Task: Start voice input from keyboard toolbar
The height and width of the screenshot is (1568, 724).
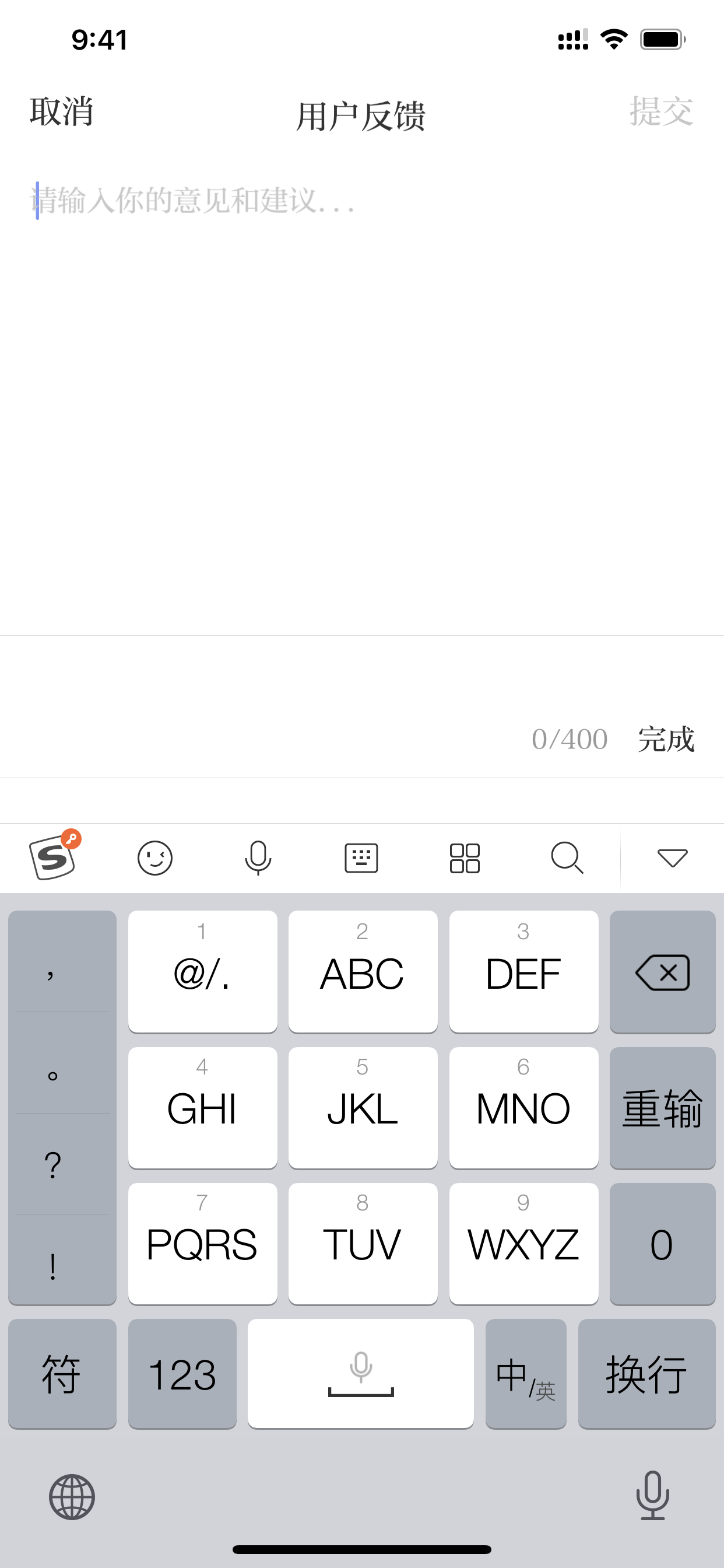Action: (258, 858)
